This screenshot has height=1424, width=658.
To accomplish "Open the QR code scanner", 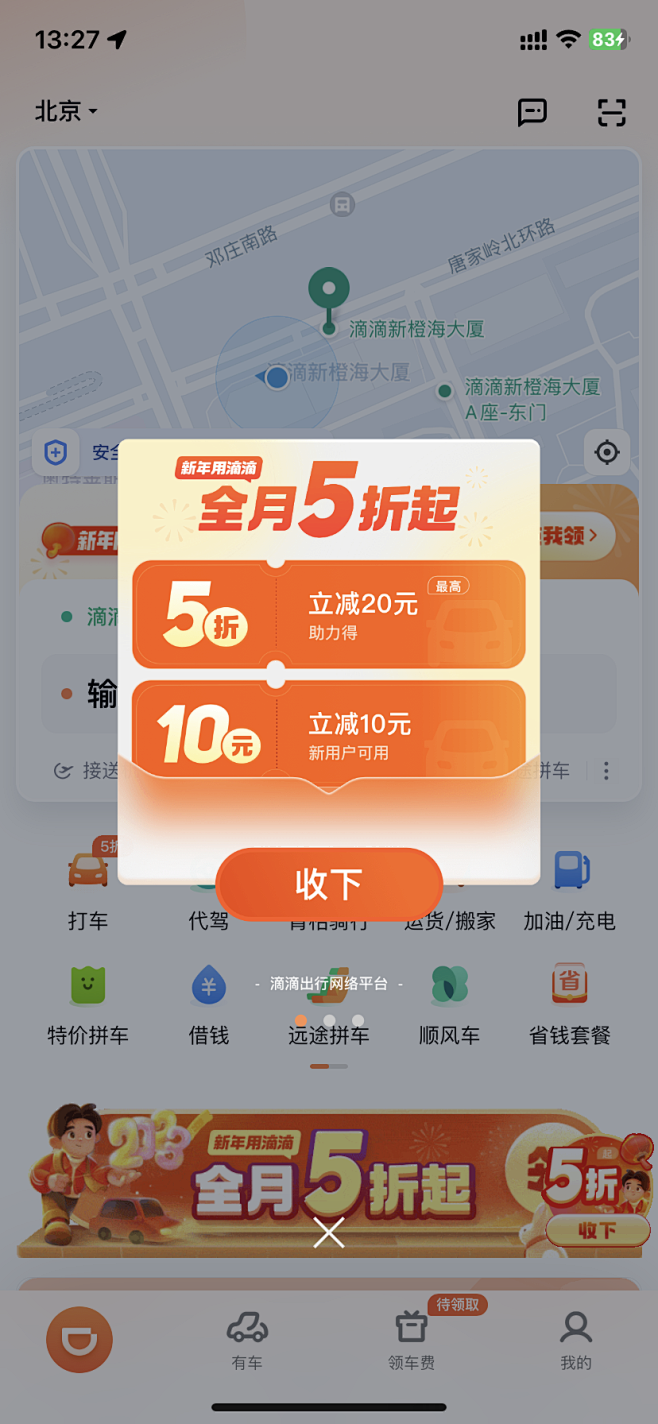I will coord(611,112).
